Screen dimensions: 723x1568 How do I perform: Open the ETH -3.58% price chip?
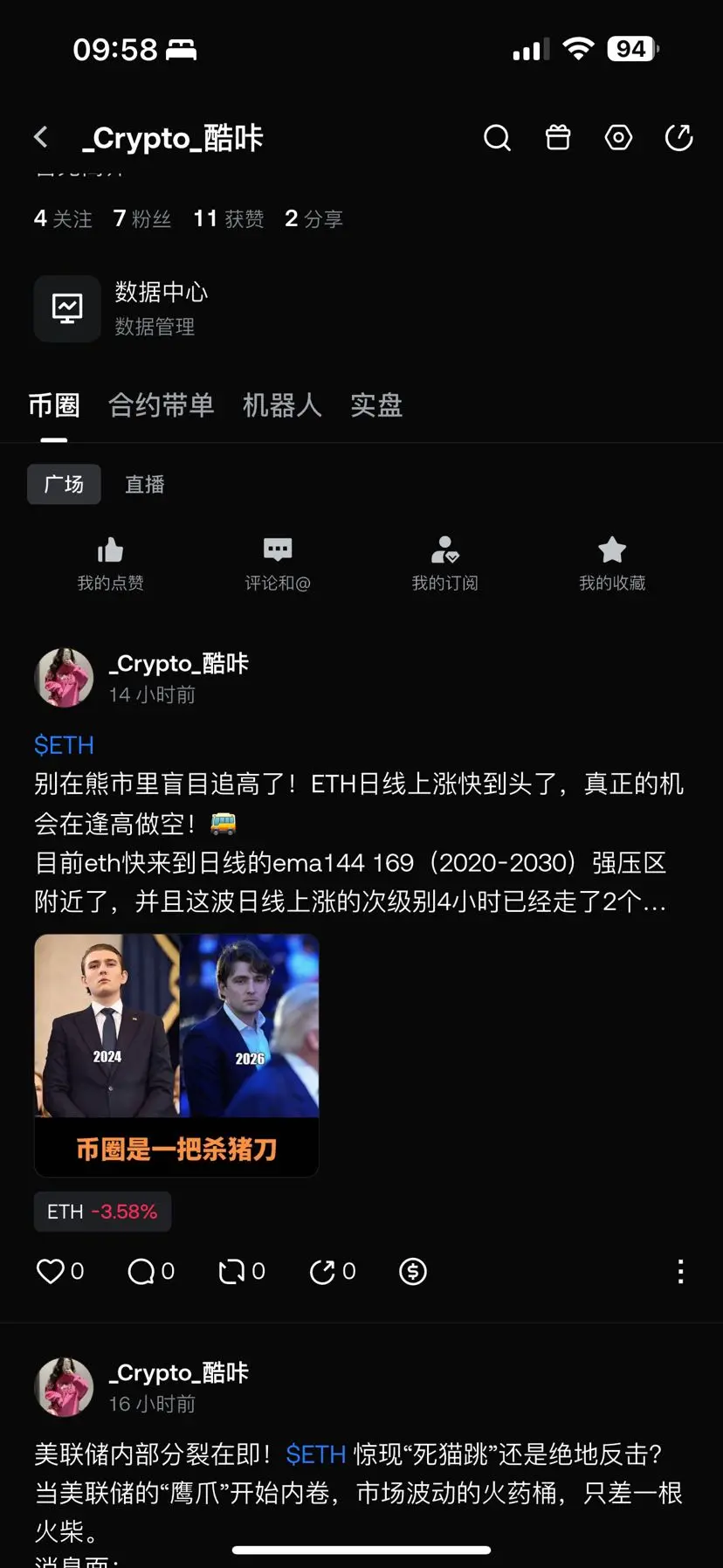click(x=102, y=1212)
